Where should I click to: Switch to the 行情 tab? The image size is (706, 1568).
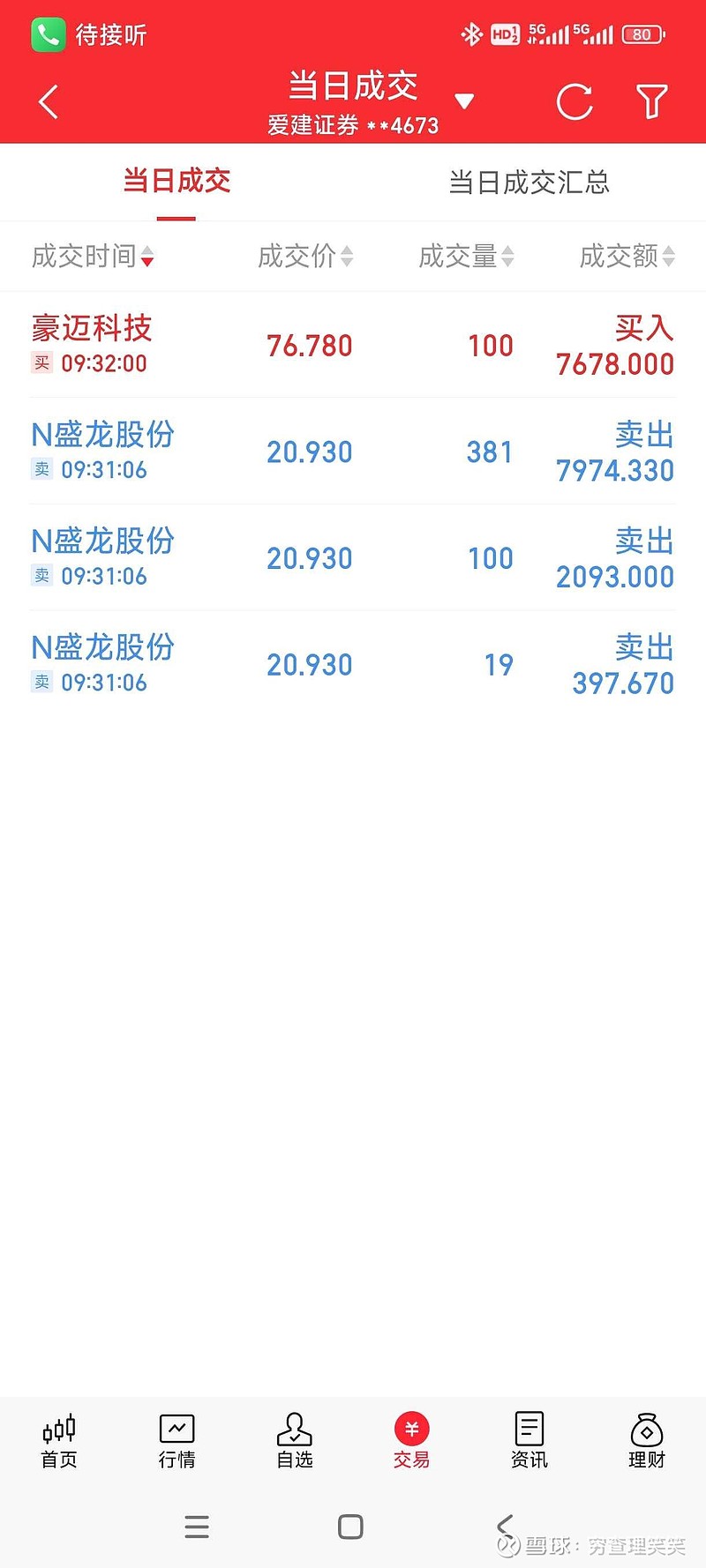[176, 1441]
